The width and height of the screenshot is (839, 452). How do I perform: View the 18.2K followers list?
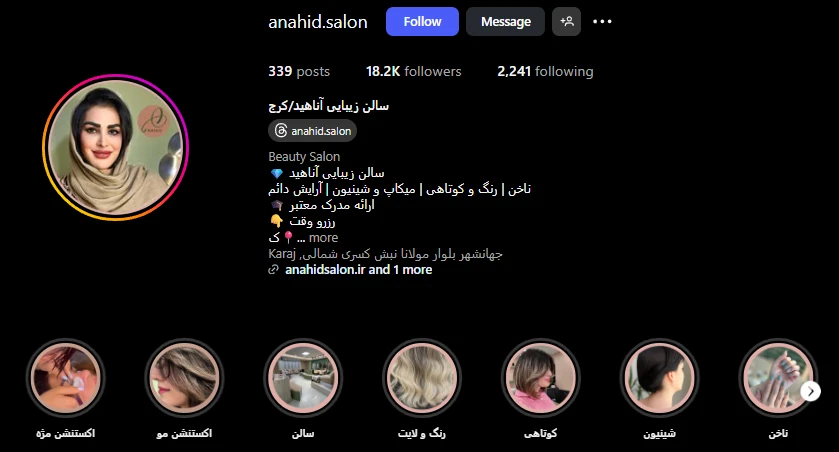[413, 72]
